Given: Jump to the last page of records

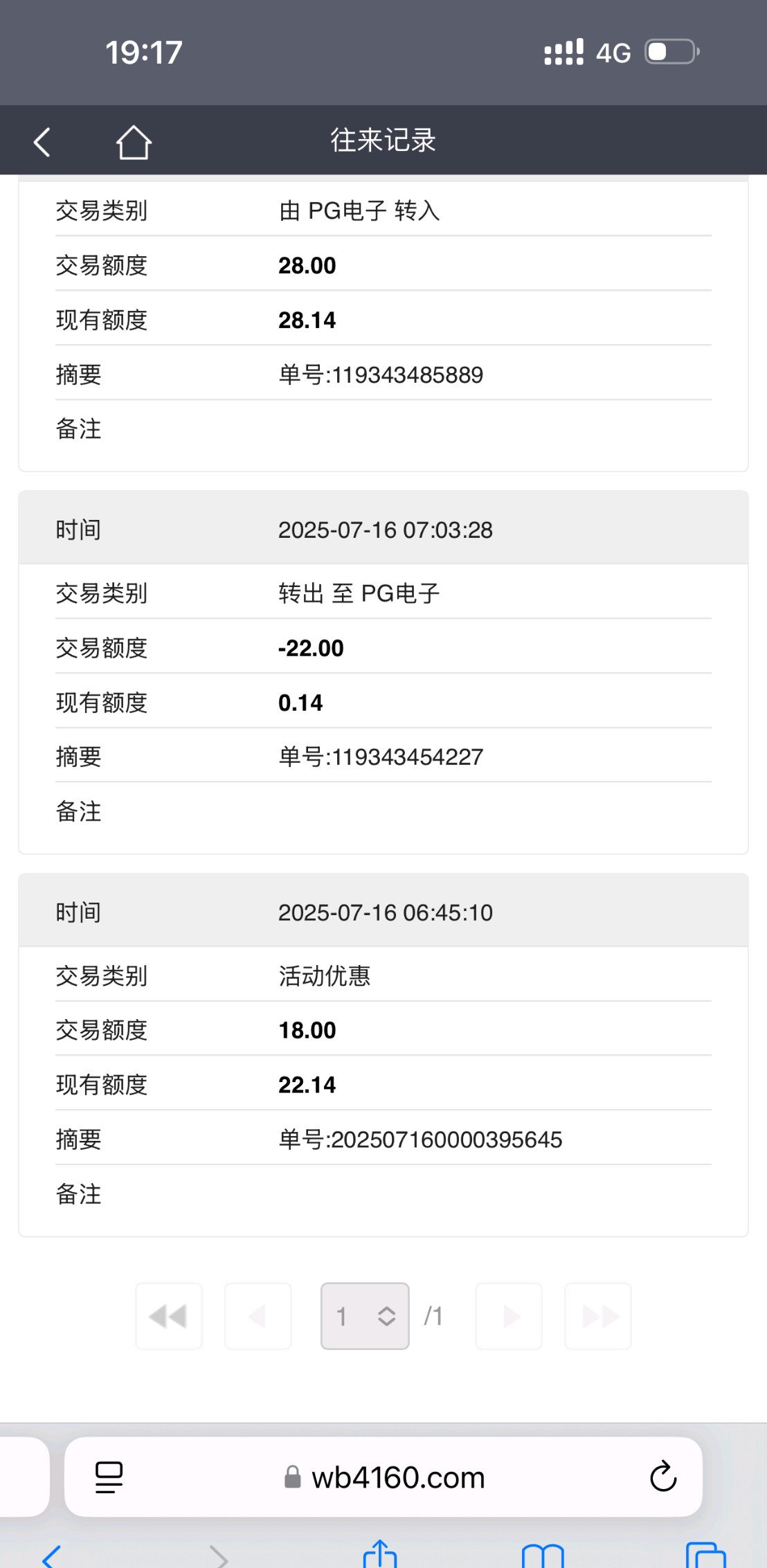Looking at the screenshot, I should pyautogui.click(x=598, y=1316).
